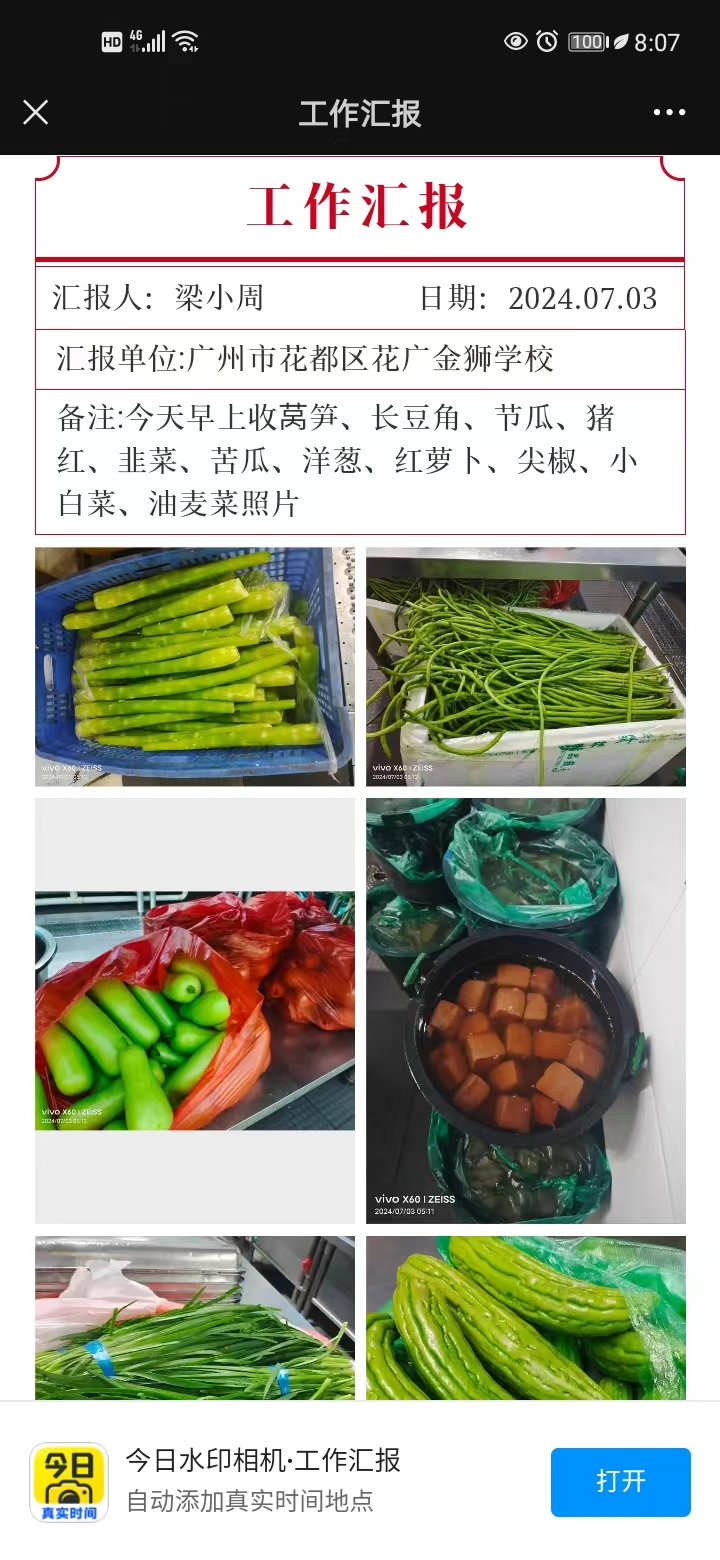View the lettuce stem photo in blue basket

pyautogui.click(x=195, y=666)
